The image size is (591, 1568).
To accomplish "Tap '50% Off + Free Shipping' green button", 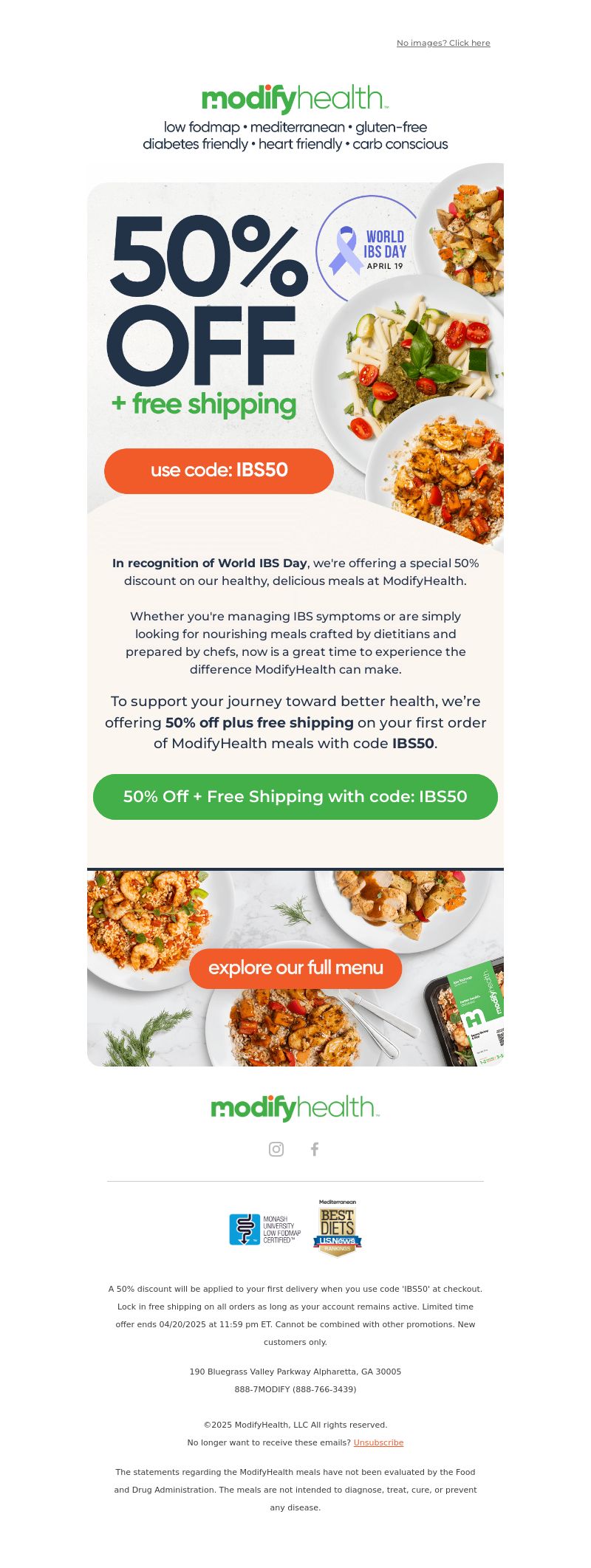I will point(295,796).
